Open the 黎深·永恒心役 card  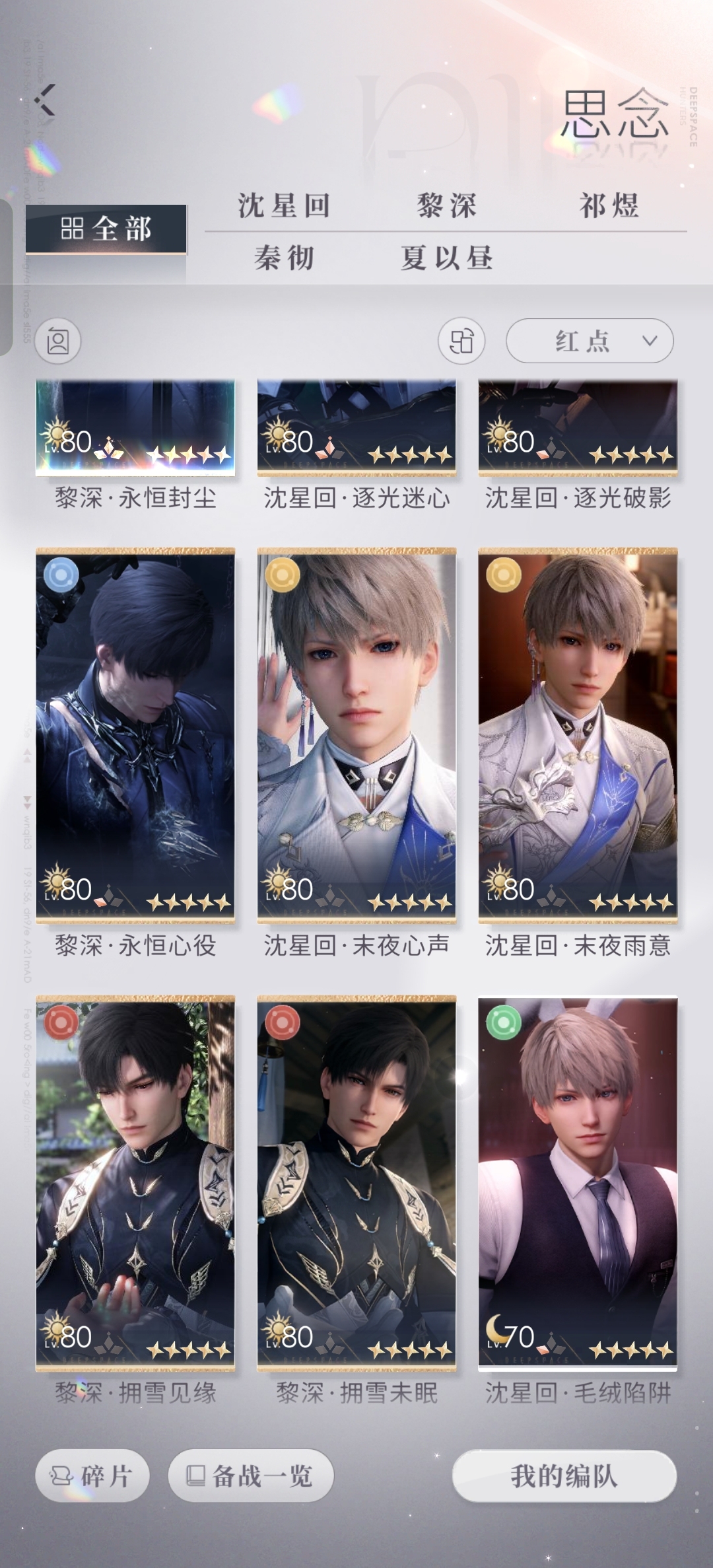[x=135, y=733]
